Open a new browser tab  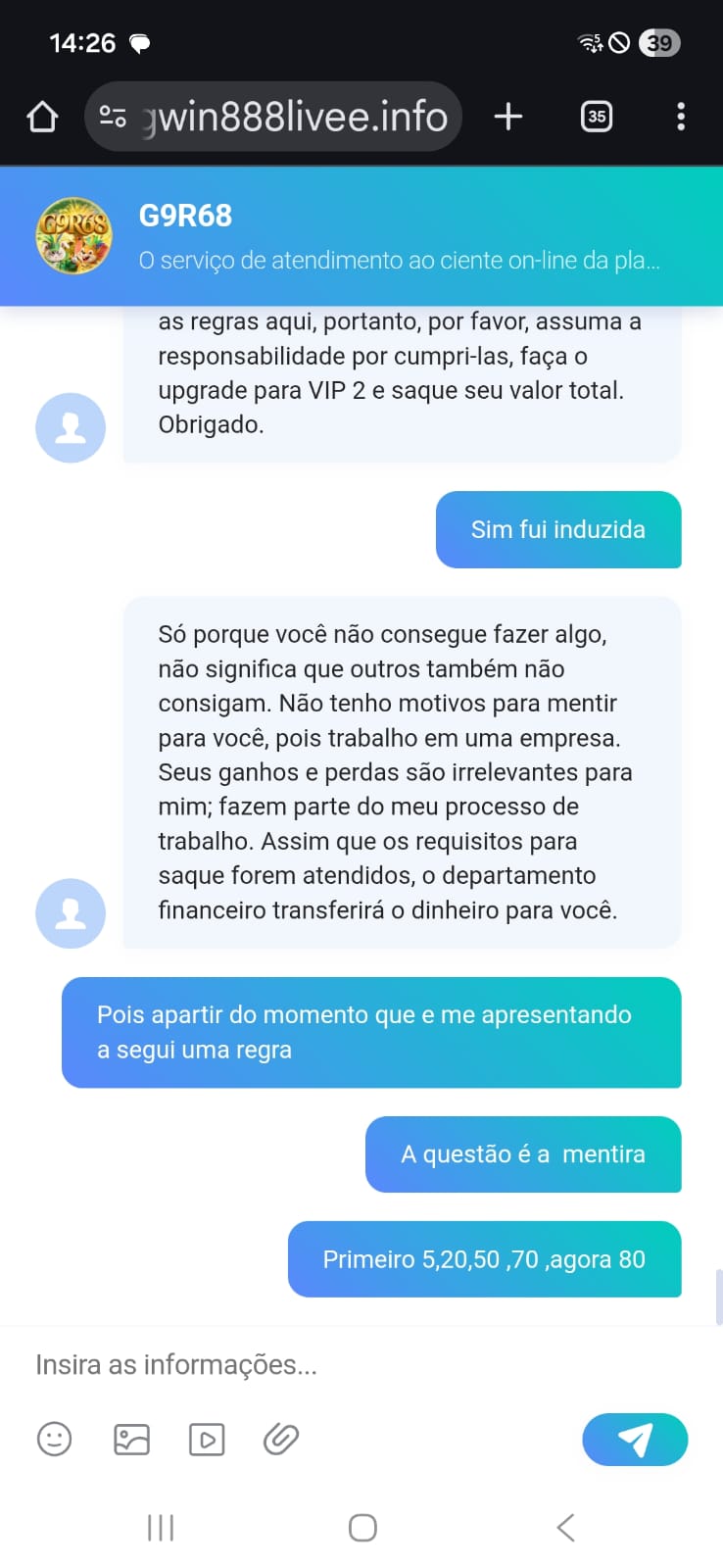(507, 117)
